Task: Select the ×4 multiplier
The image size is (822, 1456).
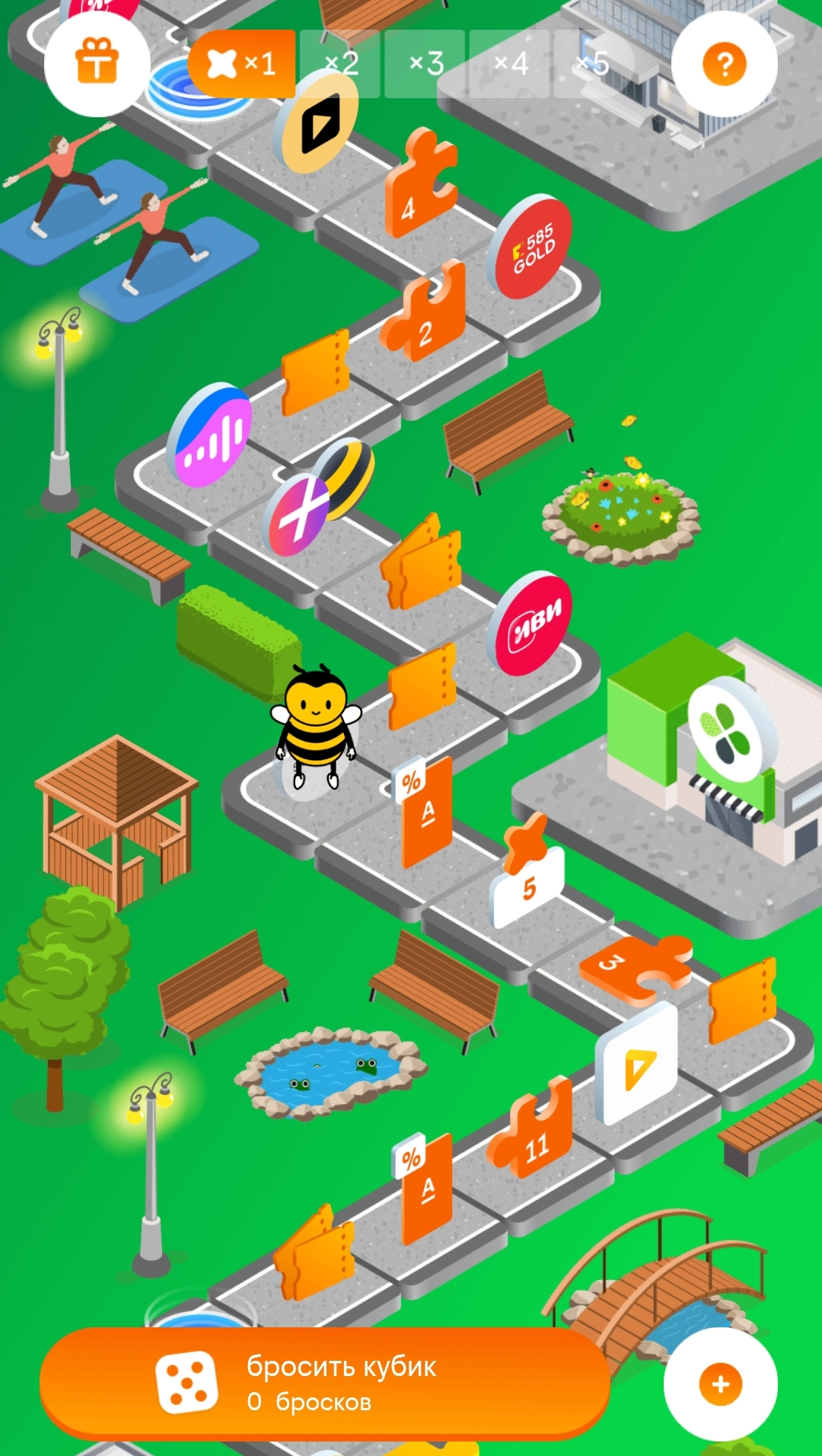Action: pos(510,64)
